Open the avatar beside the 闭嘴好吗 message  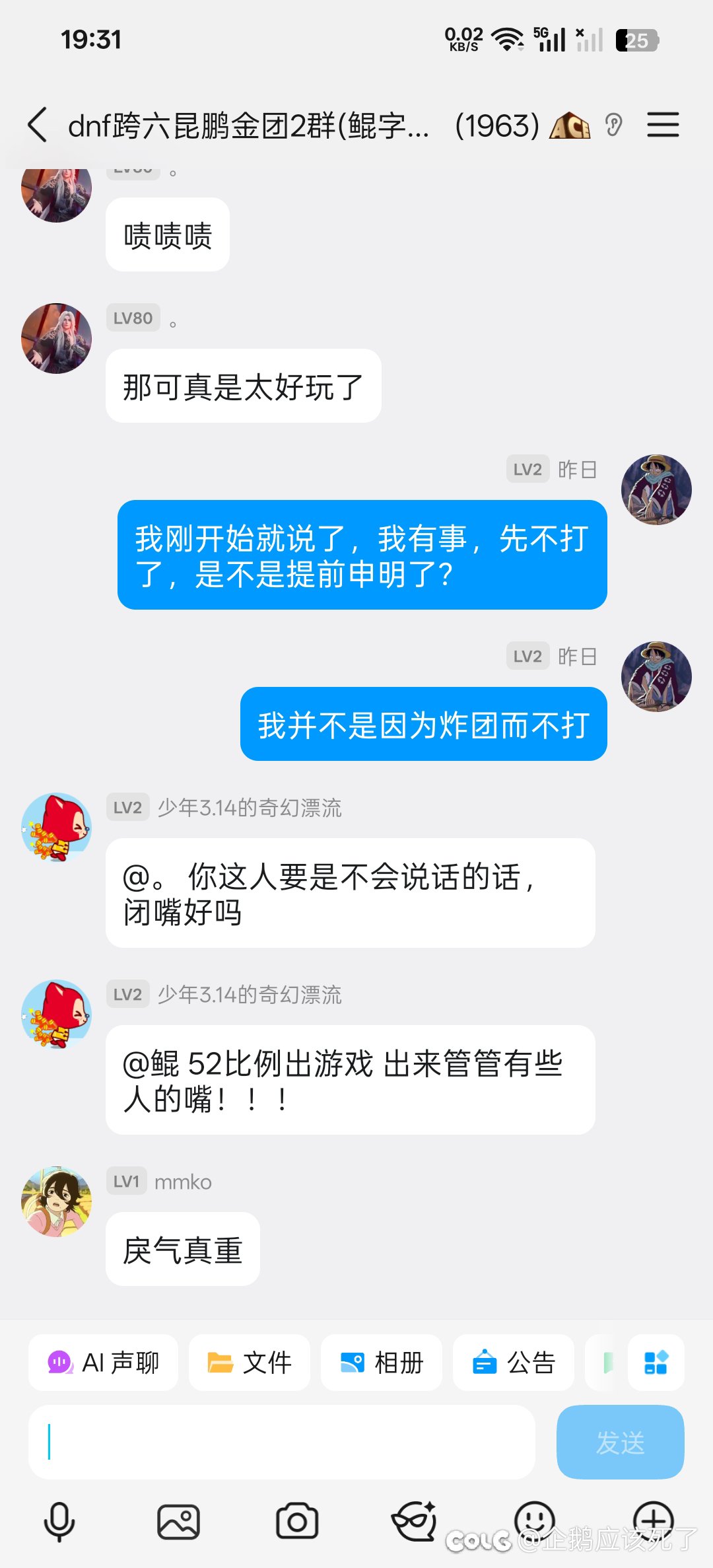tap(57, 828)
